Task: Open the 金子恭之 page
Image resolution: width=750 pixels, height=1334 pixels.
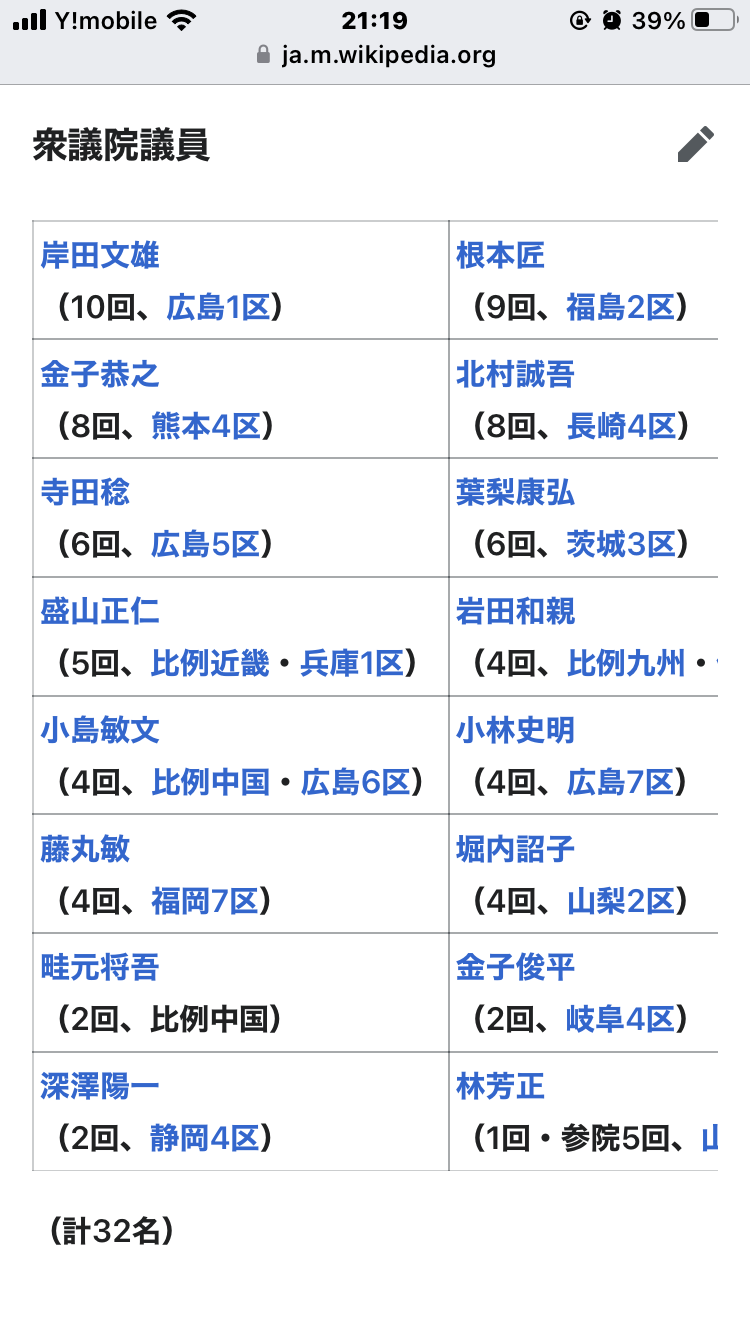Action: (x=100, y=375)
